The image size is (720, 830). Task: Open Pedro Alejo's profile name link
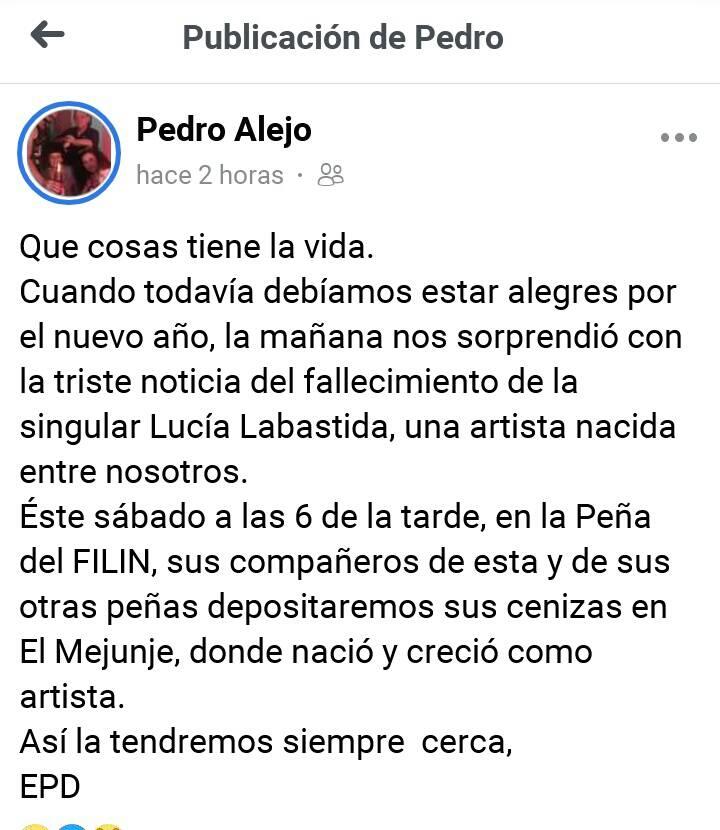[x=224, y=129]
